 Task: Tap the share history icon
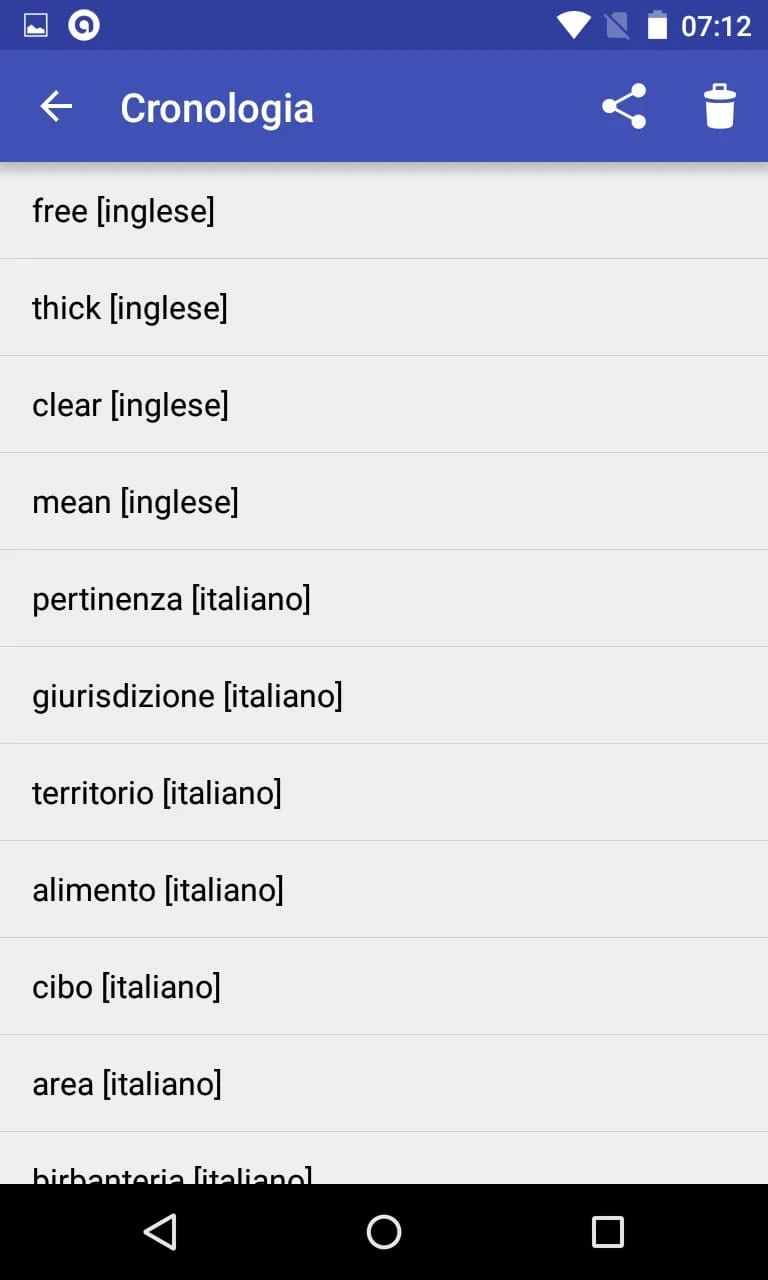pyautogui.click(x=623, y=106)
